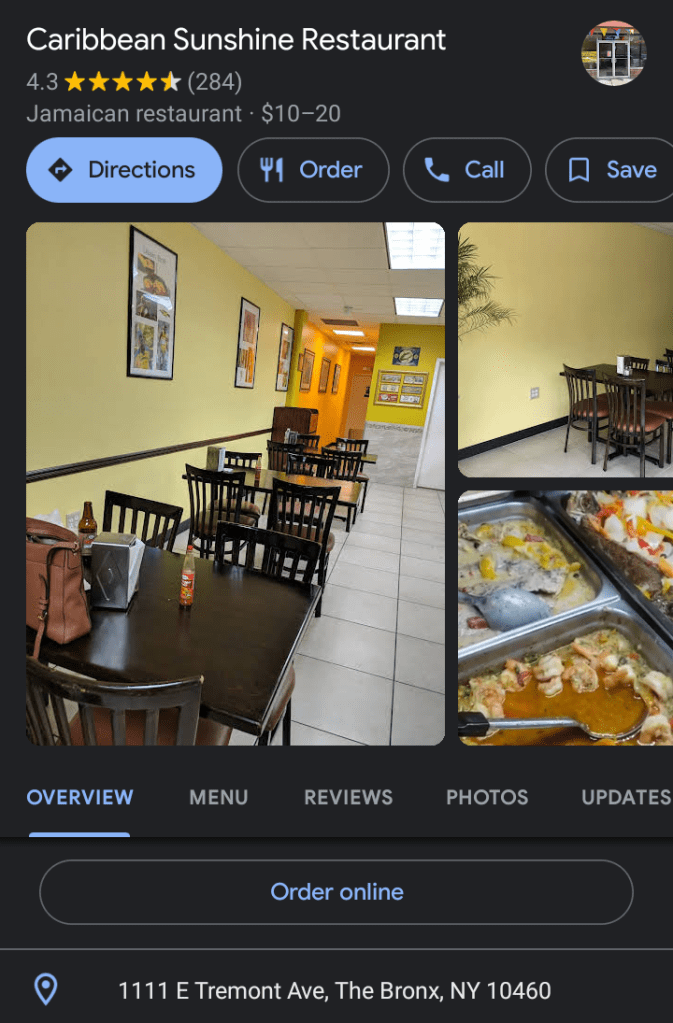The image size is (673, 1023).
Task: Switch to the Updates tab
Action: [x=626, y=797]
